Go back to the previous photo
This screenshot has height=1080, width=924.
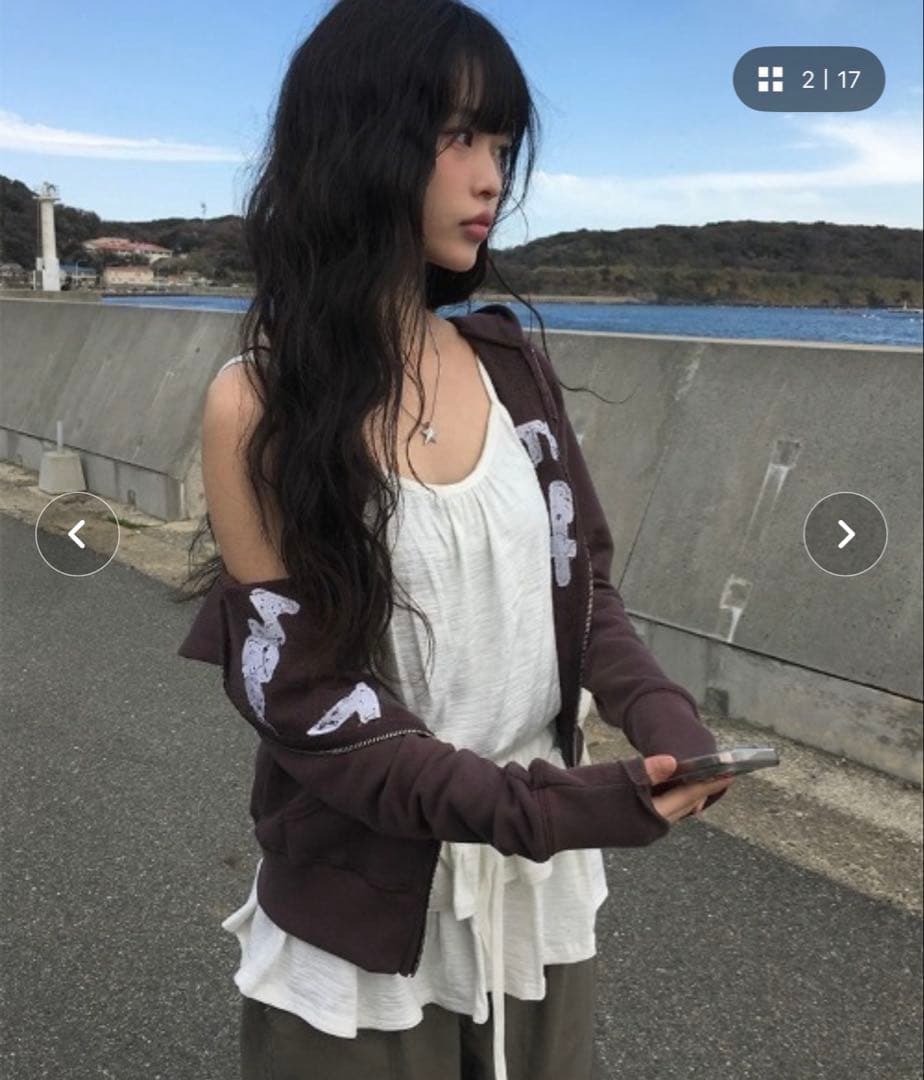pyautogui.click(x=77, y=534)
